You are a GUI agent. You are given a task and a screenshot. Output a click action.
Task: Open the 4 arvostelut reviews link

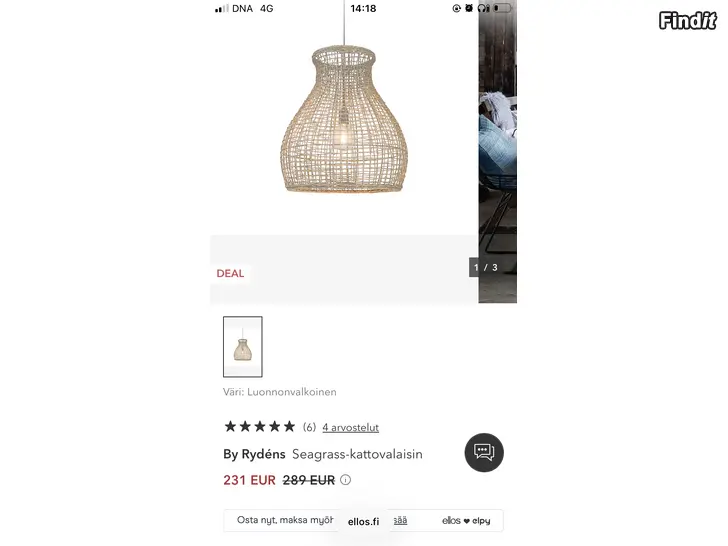click(350, 427)
